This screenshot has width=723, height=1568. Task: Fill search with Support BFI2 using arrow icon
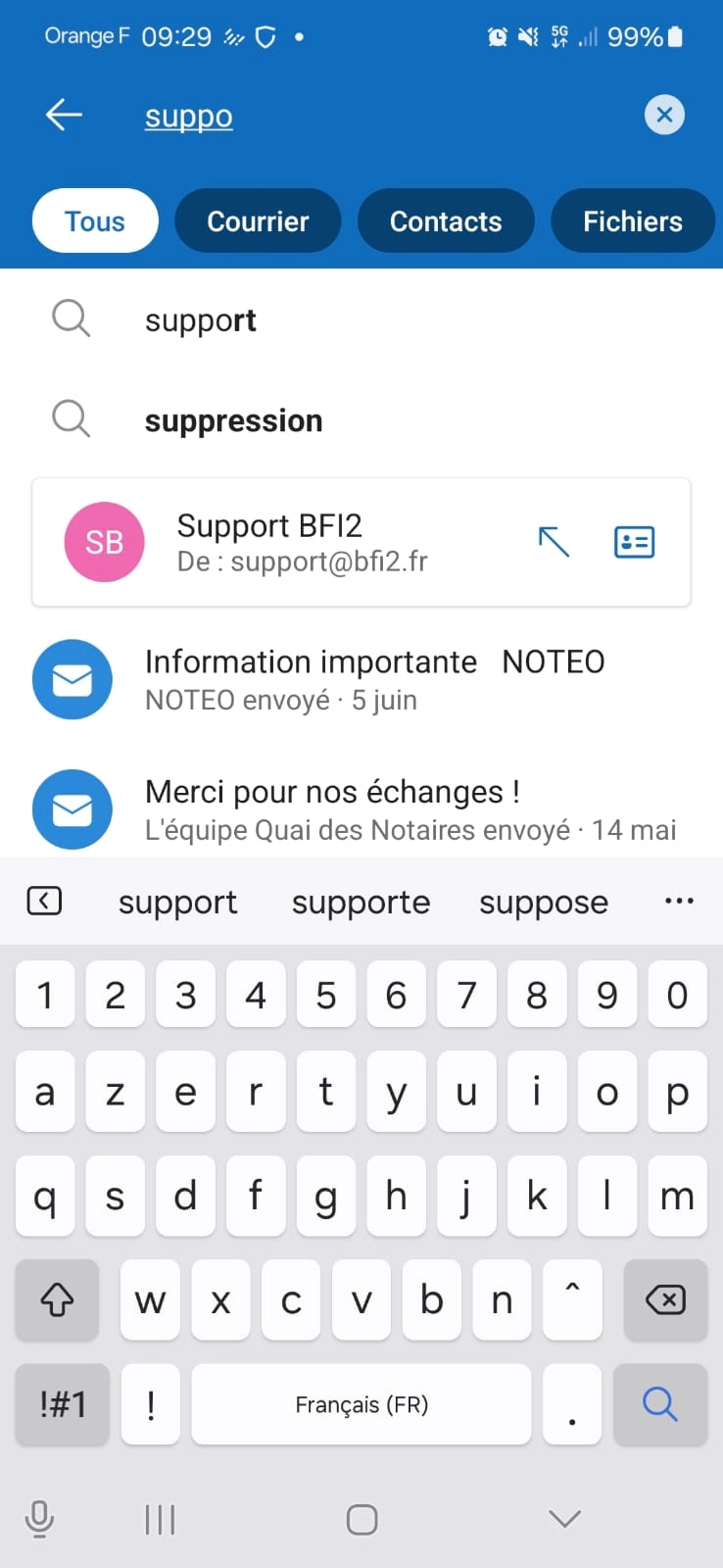pos(554,541)
